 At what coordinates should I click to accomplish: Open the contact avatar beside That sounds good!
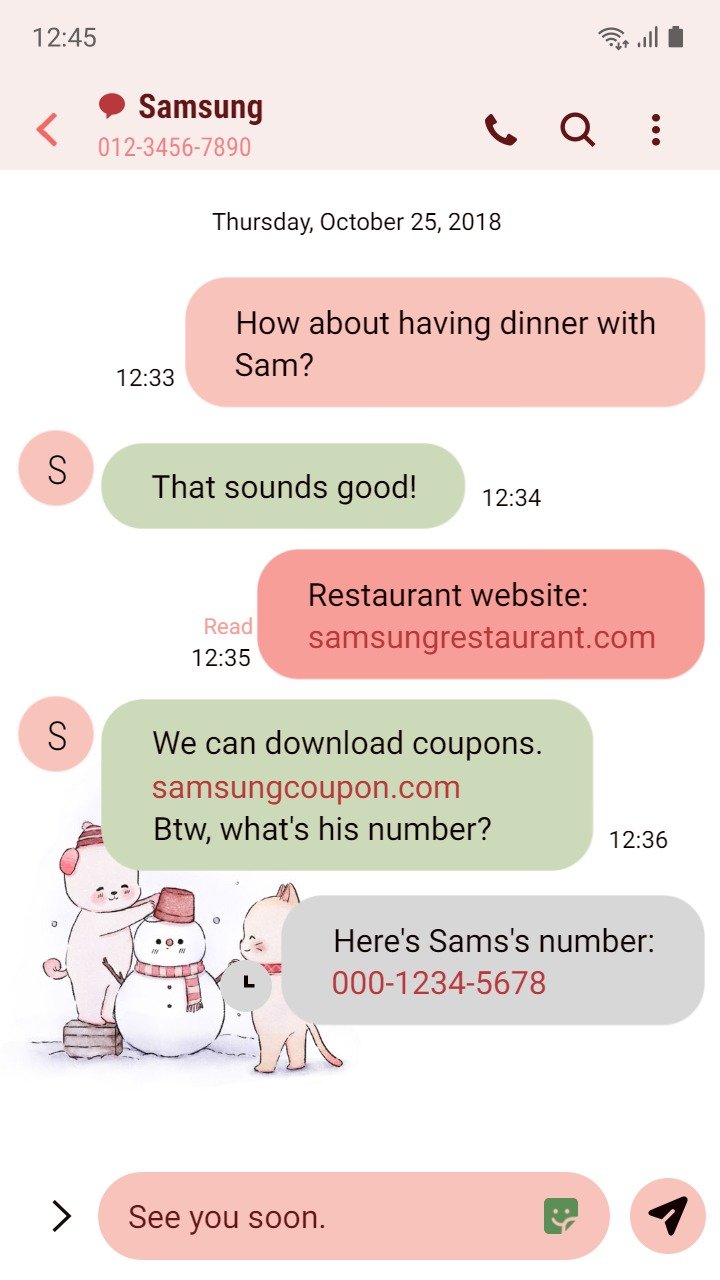coord(56,468)
